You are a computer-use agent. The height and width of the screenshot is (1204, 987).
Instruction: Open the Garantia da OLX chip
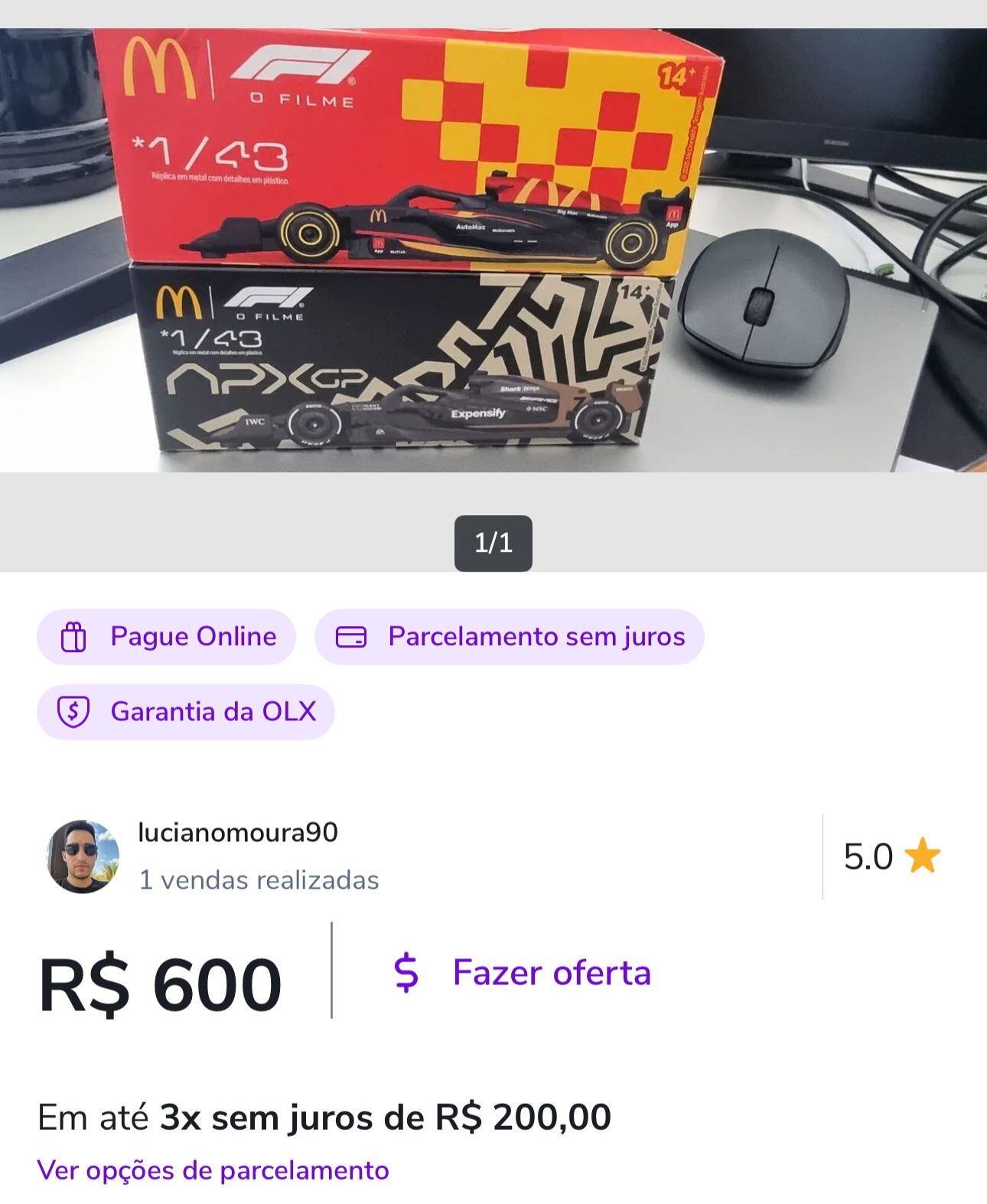[186, 712]
